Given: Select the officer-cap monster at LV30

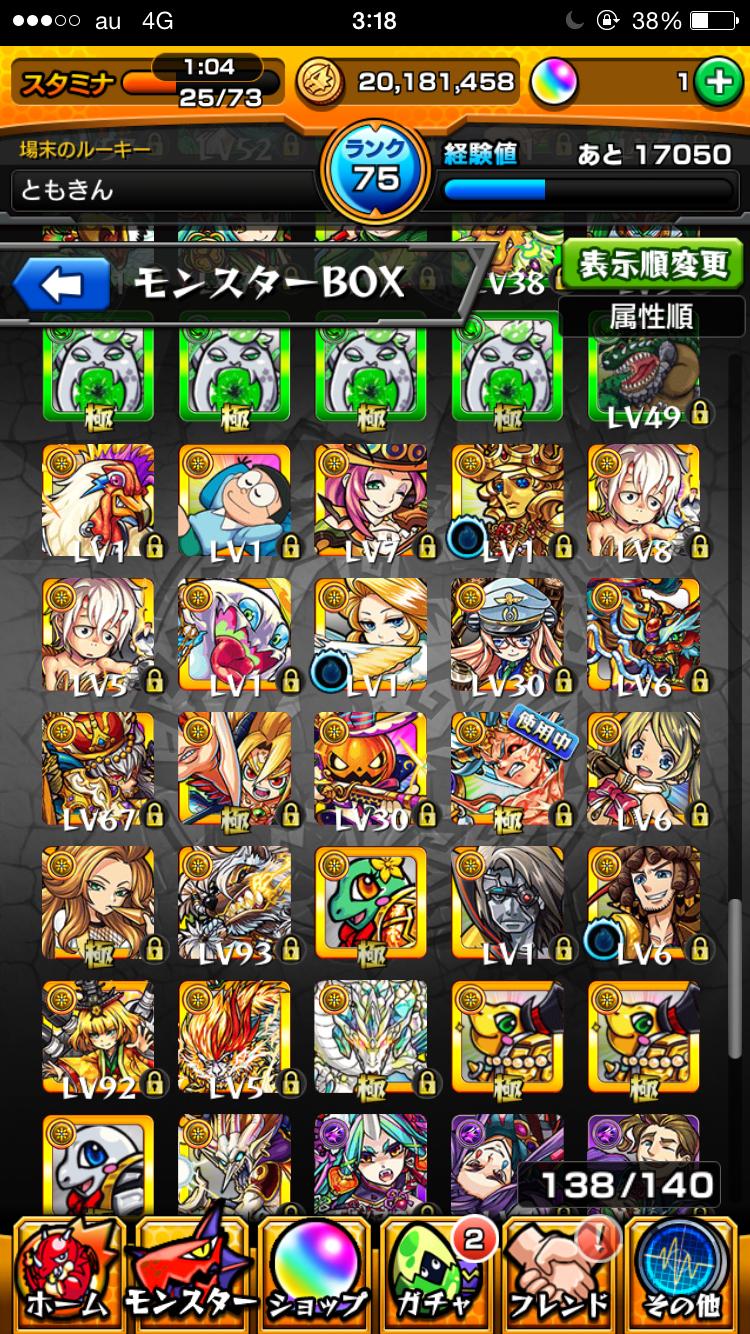Looking at the screenshot, I should tap(507, 635).
